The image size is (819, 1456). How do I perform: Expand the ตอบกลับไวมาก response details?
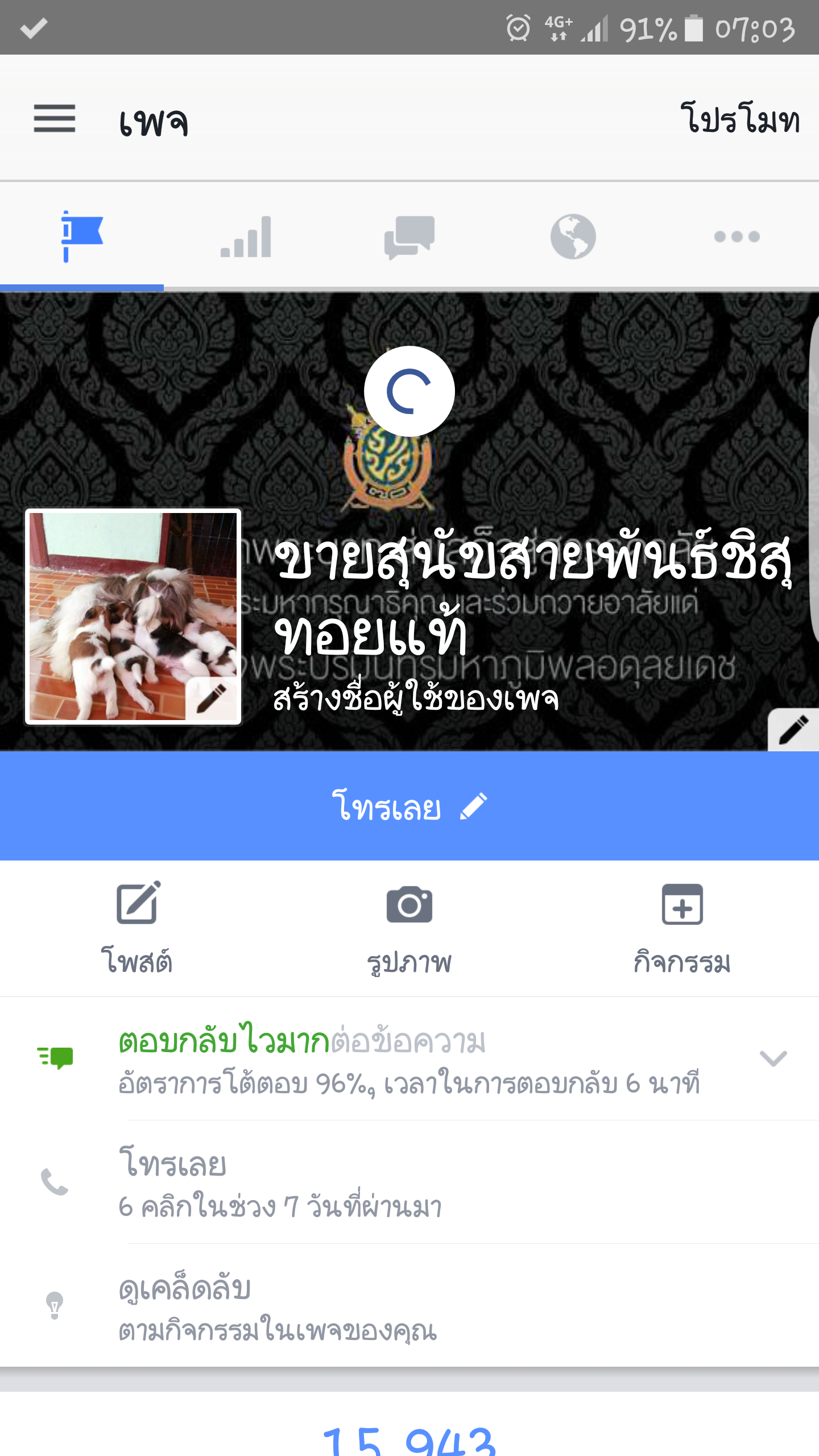[773, 1058]
